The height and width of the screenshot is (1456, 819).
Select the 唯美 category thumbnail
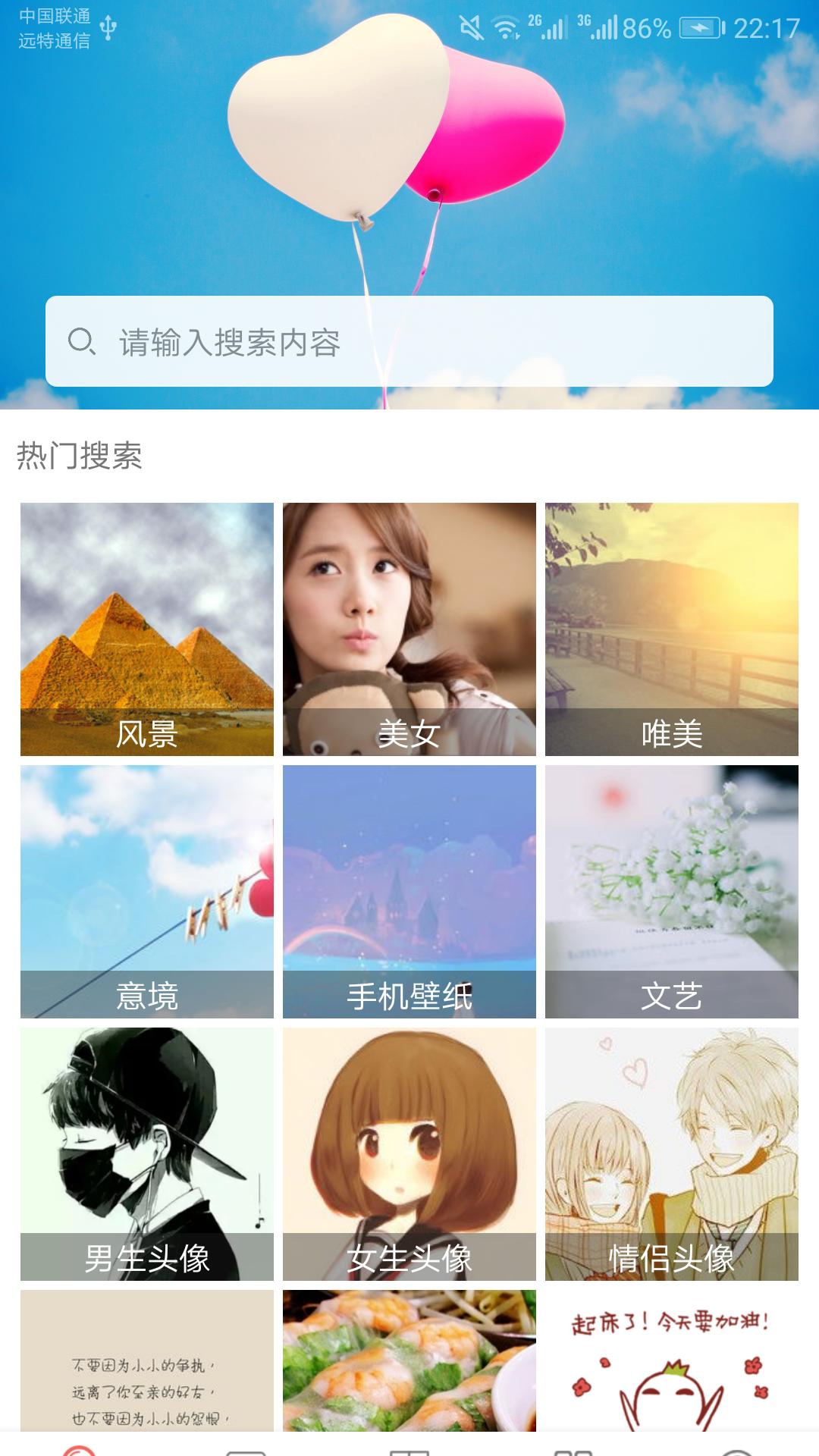click(x=672, y=629)
